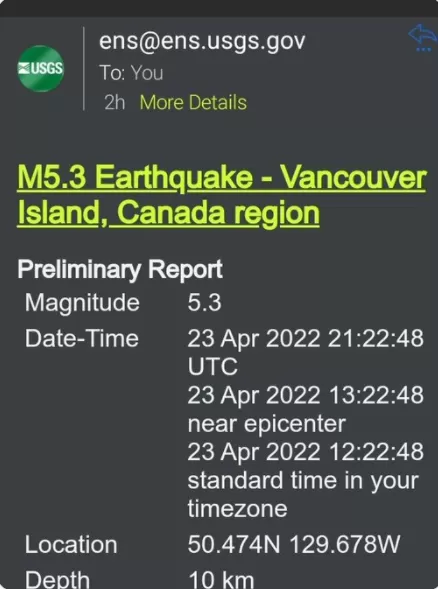
Task: Expand More Details for the email header
Action: pos(193,102)
